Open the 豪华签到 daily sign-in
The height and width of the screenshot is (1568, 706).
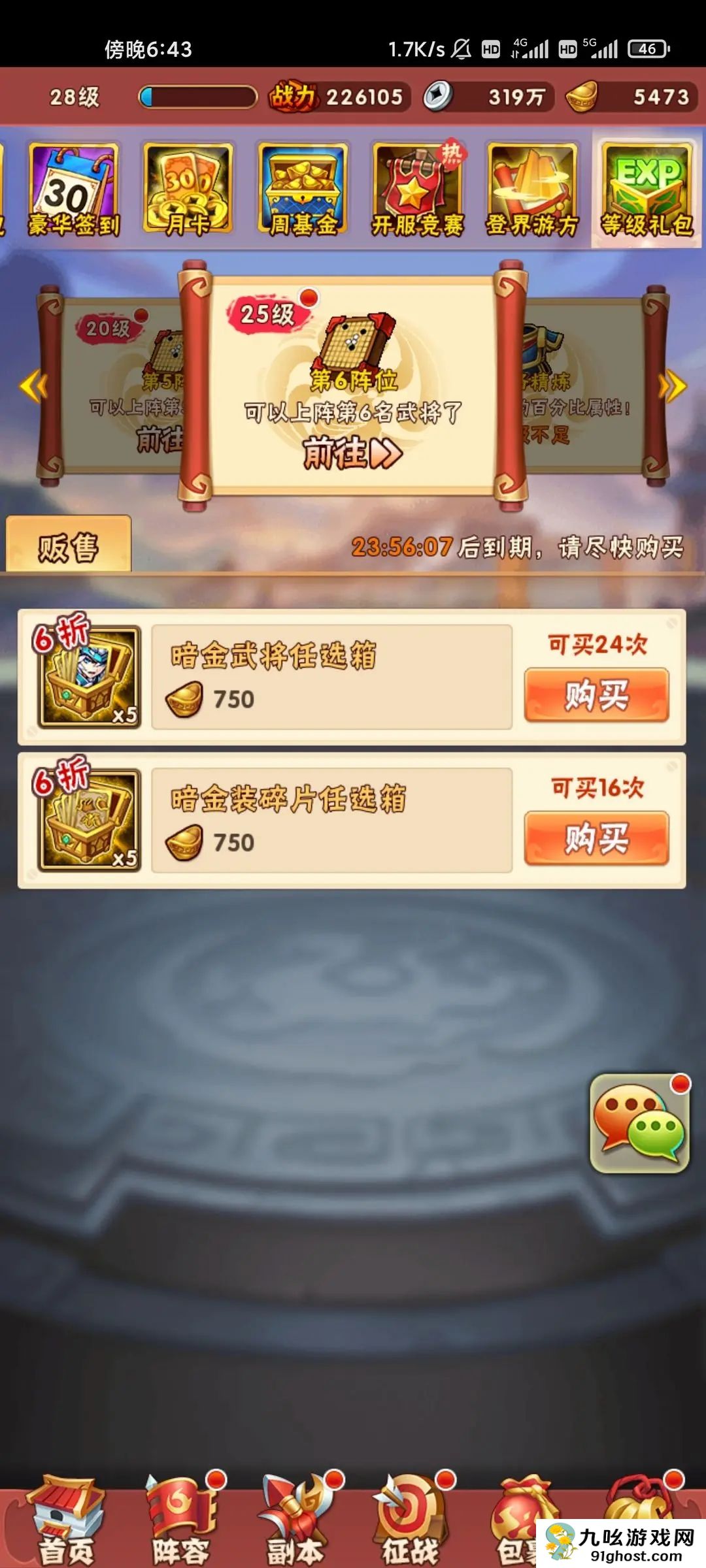[x=73, y=189]
